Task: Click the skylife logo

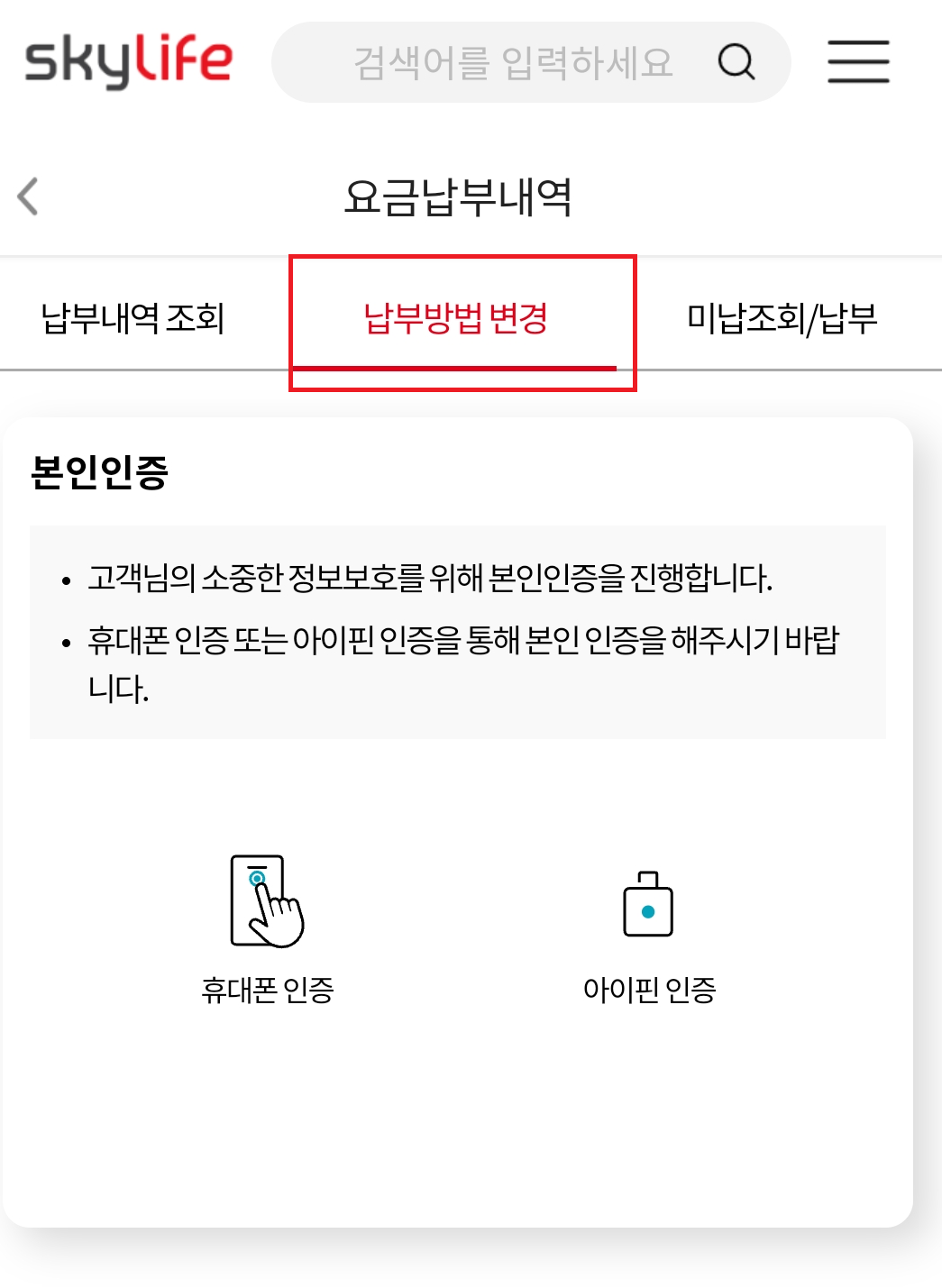Action: (x=126, y=59)
